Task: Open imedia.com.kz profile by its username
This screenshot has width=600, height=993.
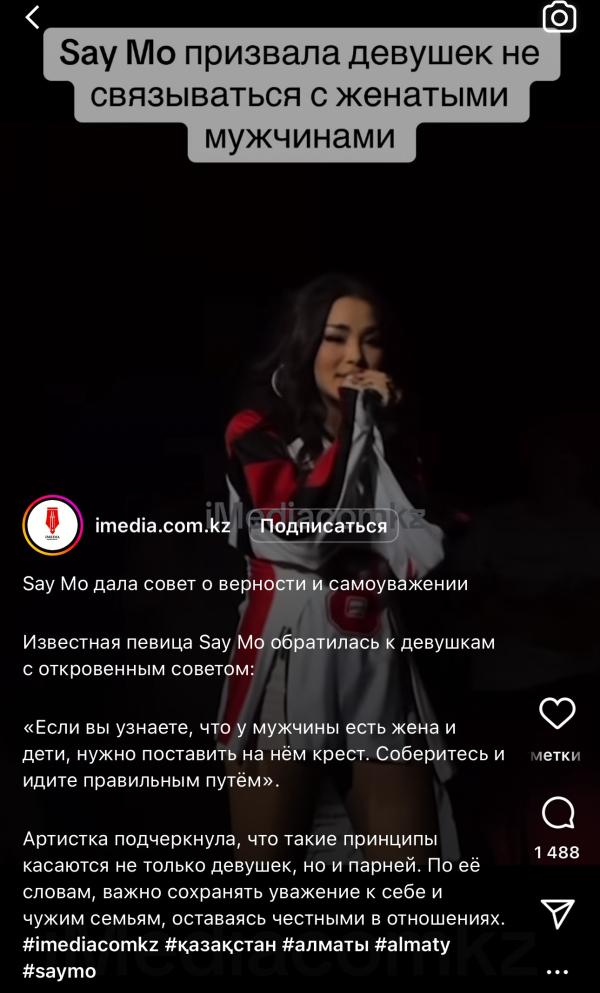Action: [x=163, y=526]
